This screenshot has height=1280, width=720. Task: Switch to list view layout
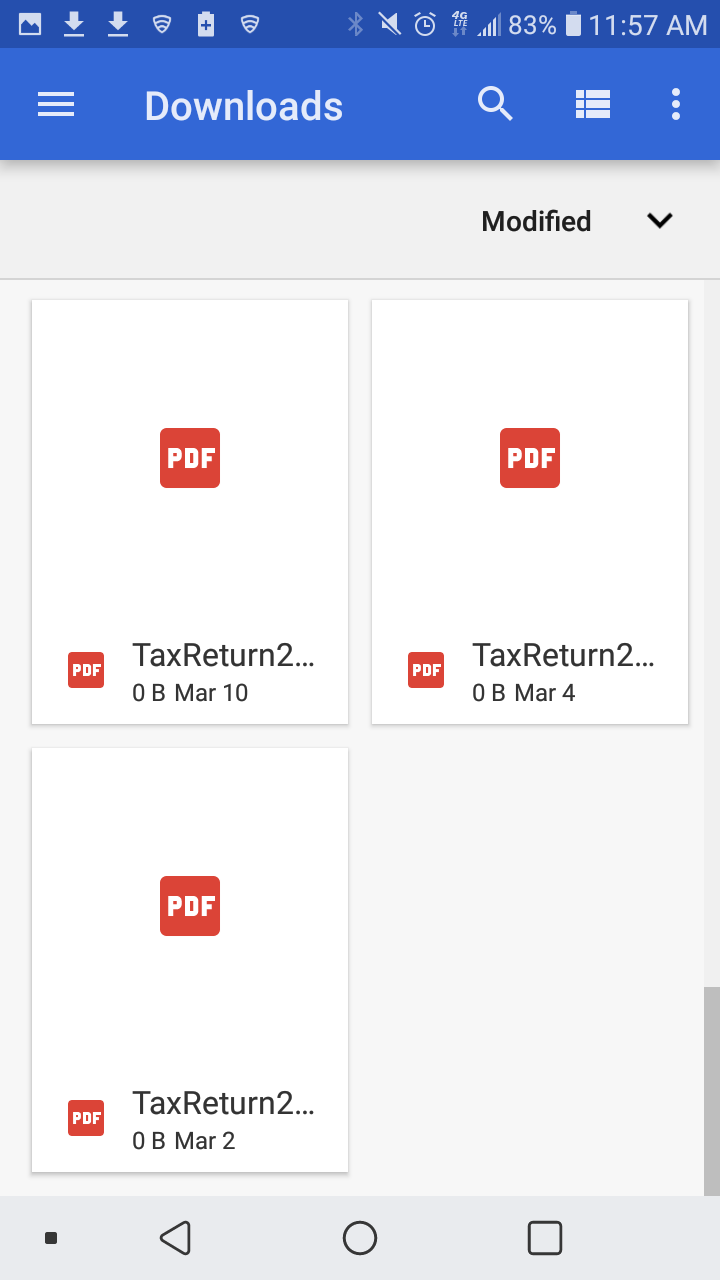coord(592,104)
